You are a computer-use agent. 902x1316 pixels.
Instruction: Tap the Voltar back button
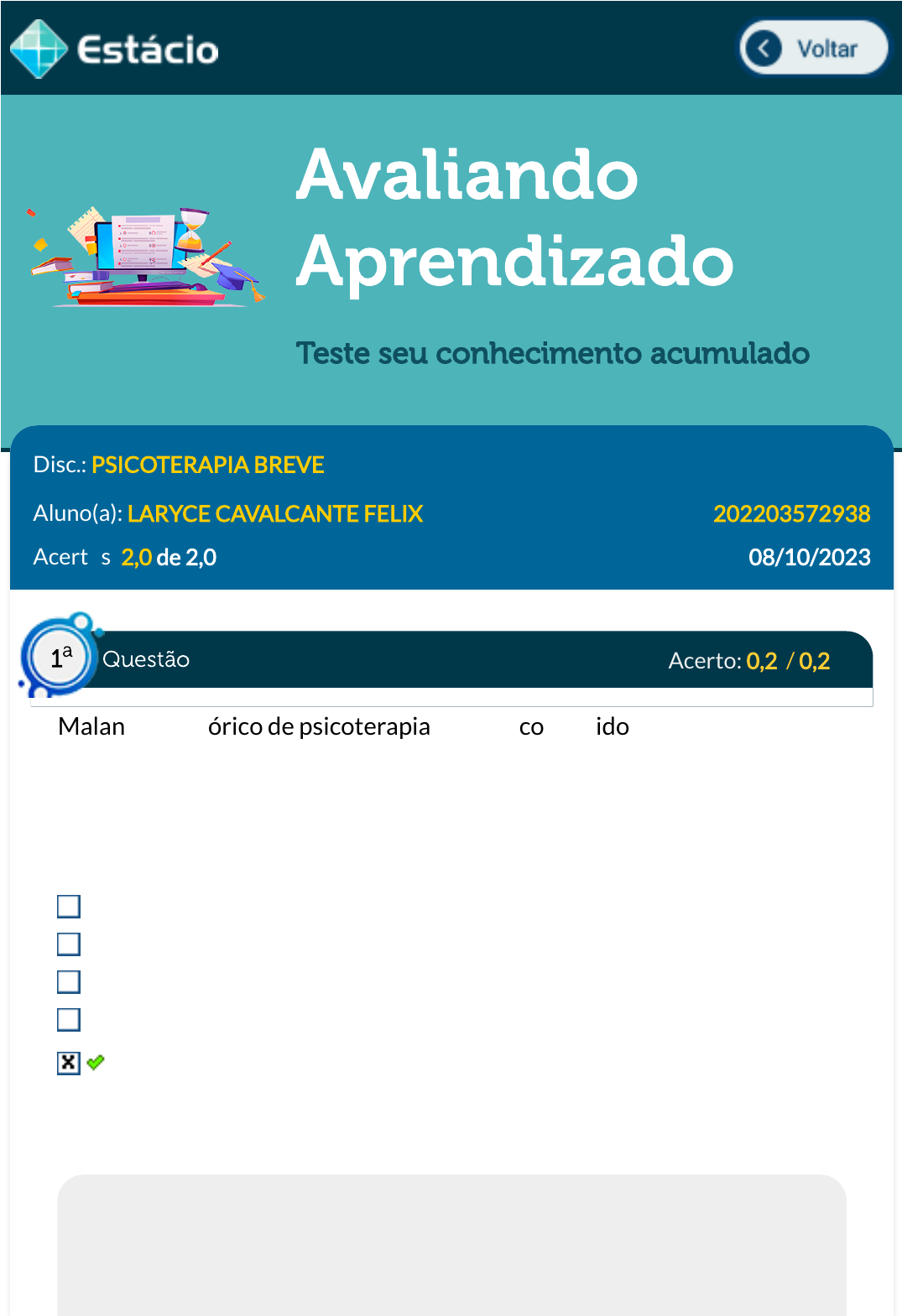coord(812,49)
